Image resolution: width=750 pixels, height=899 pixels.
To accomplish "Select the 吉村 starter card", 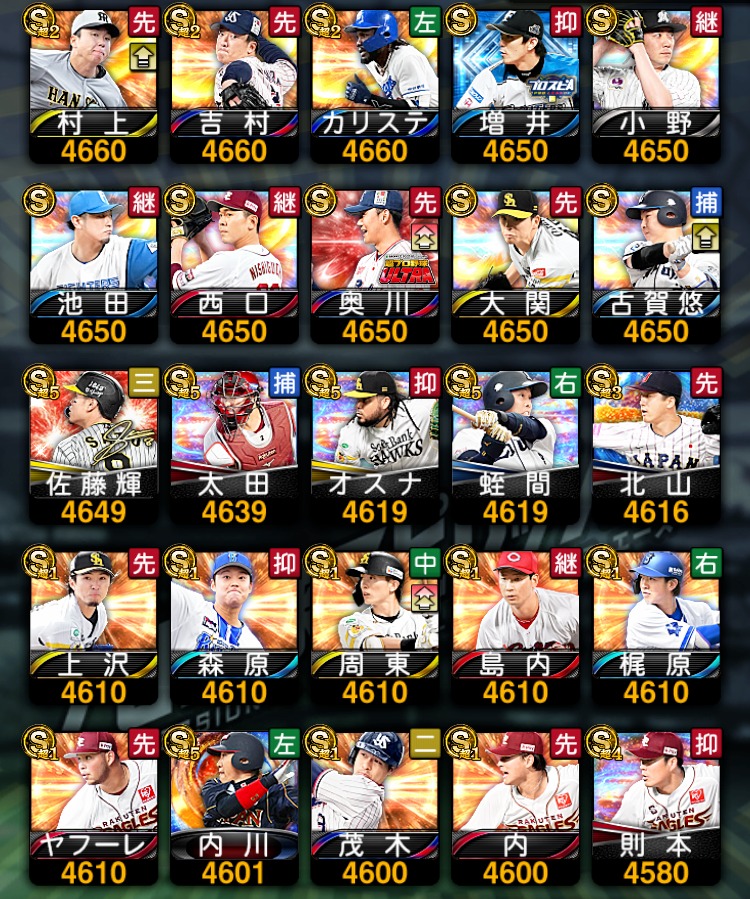I will [x=234, y=85].
